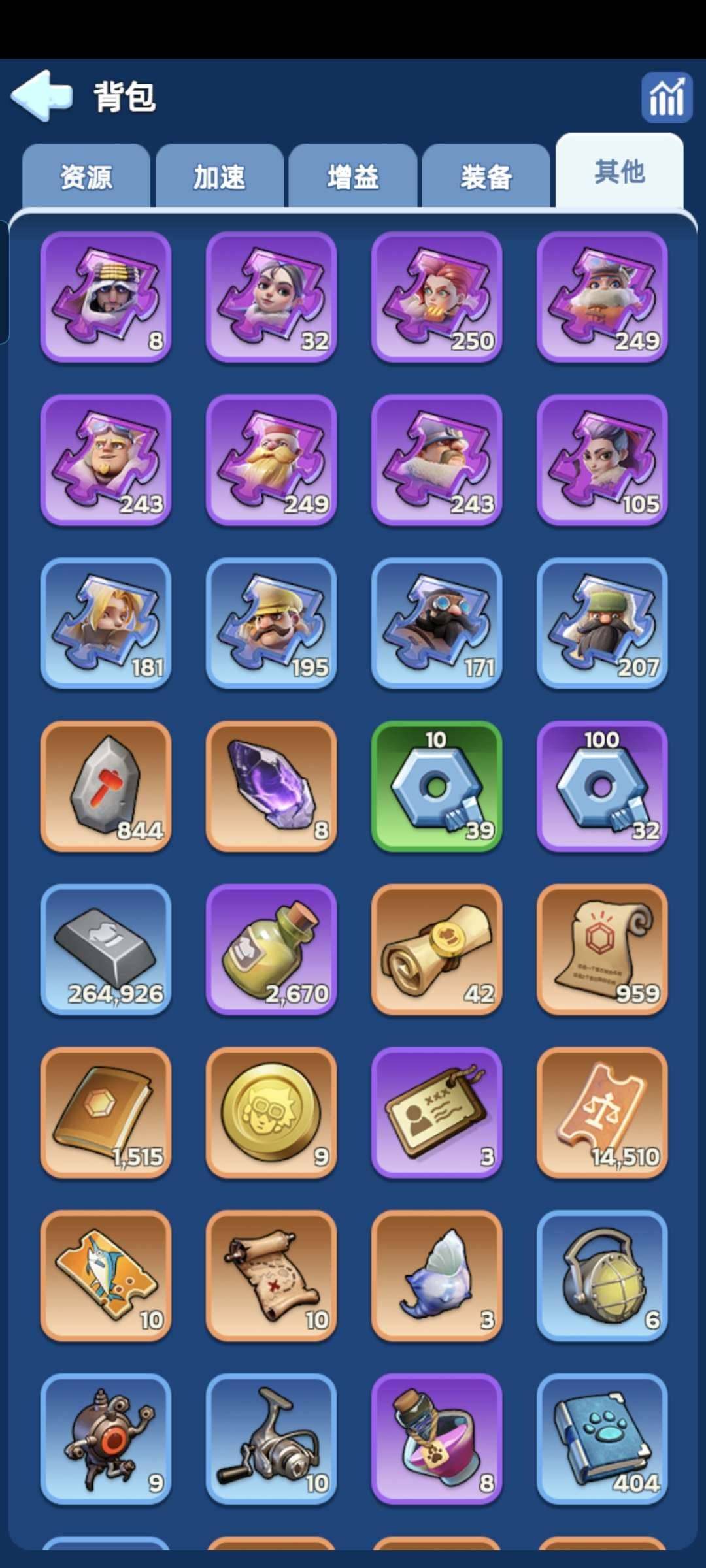Open the treasure map item with count 10
This screenshot has width=706, height=1568.
pyautogui.click(x=271, y=1275)
